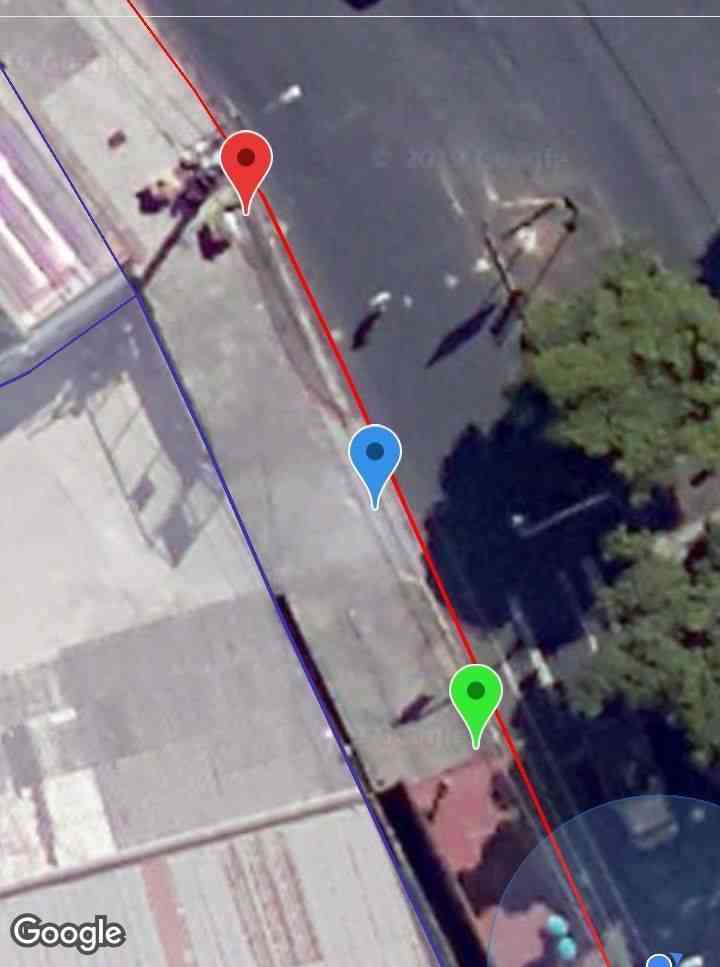Screen dimensions: 720x967
Task: Tap the red map marker
Action: [x=246, y=162]
